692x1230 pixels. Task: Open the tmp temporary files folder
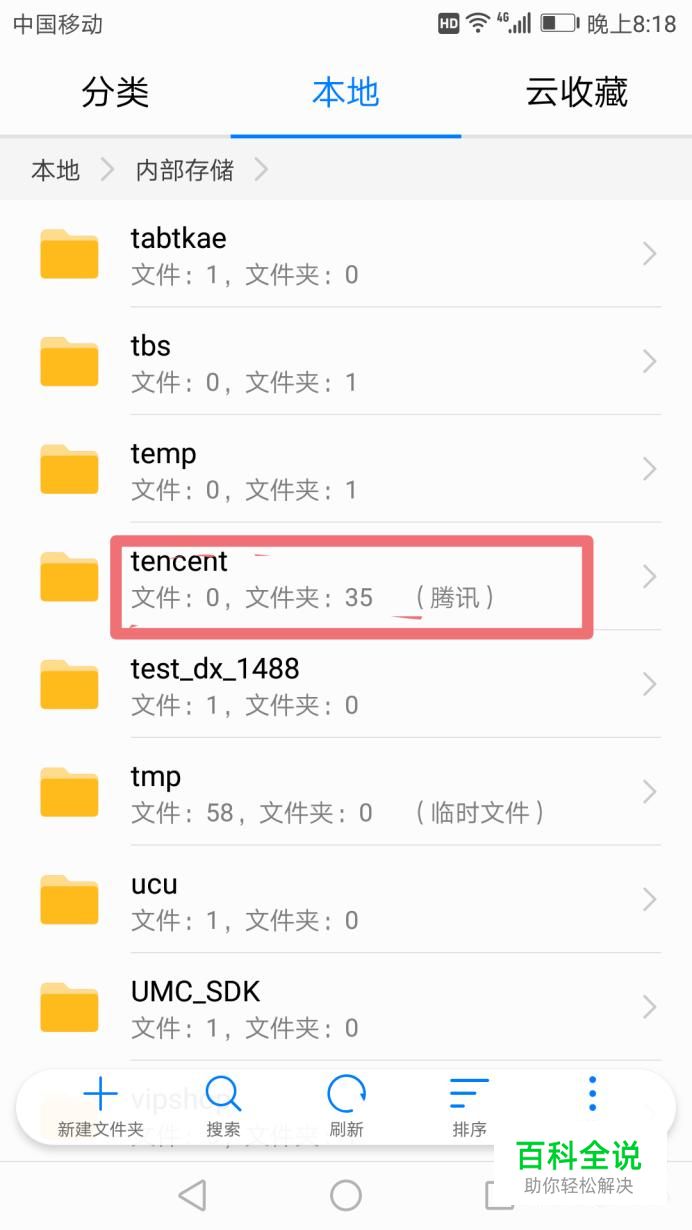(346, 792)
